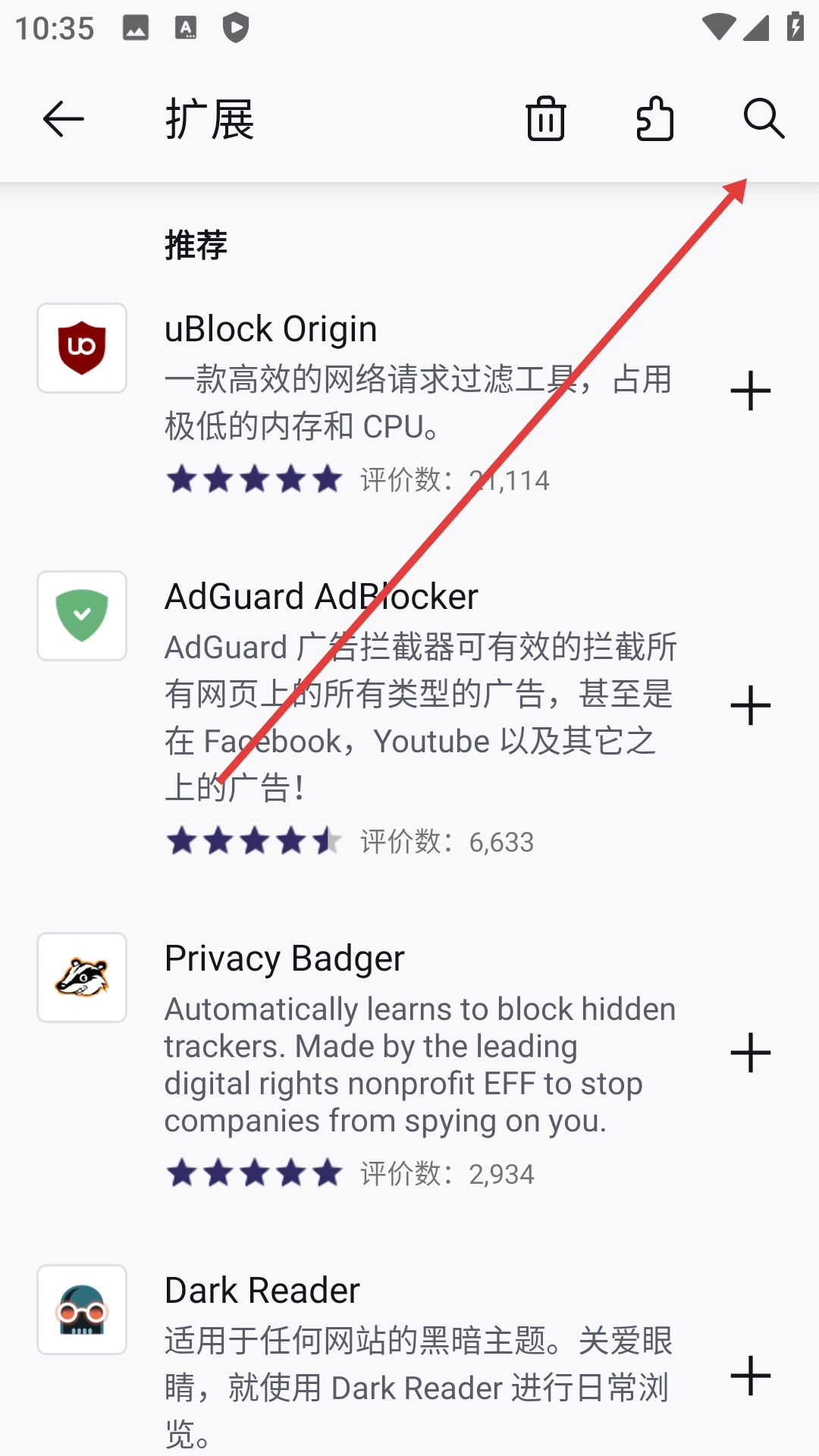Open uBlock Origin details
819x1456 pixels.
[x=271, y=329]
